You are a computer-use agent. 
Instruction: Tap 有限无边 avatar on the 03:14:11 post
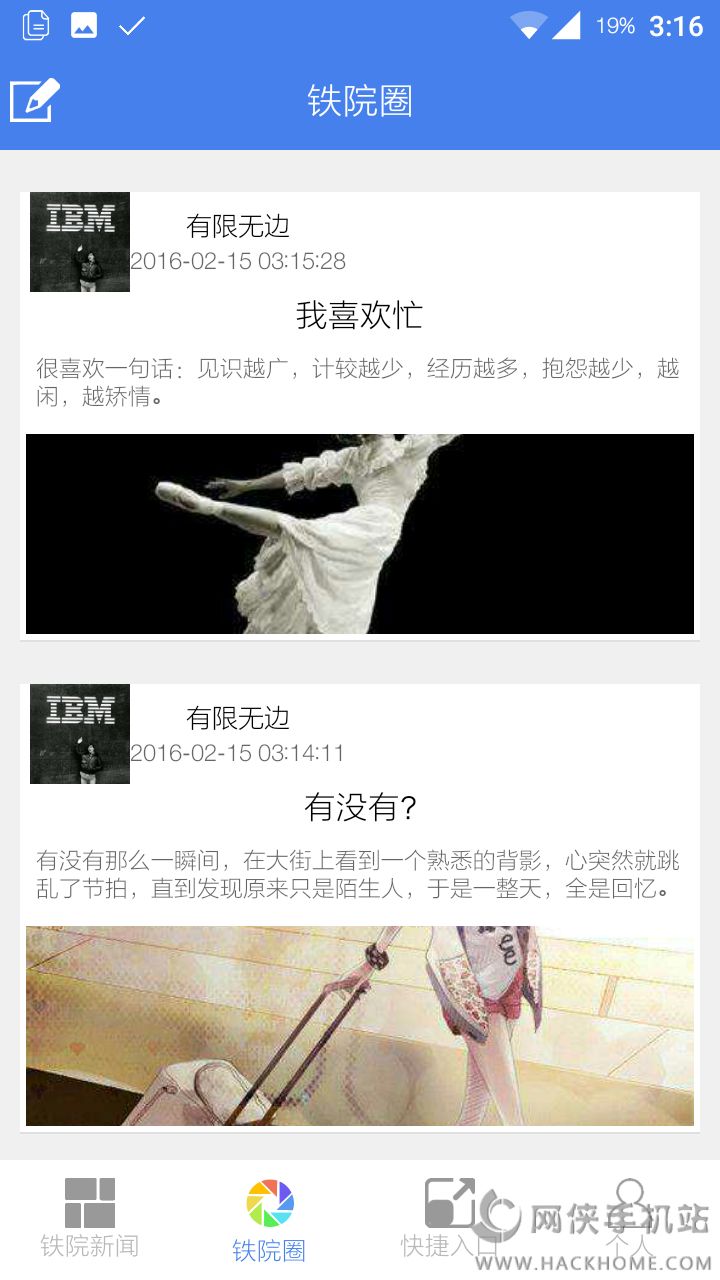80,734
